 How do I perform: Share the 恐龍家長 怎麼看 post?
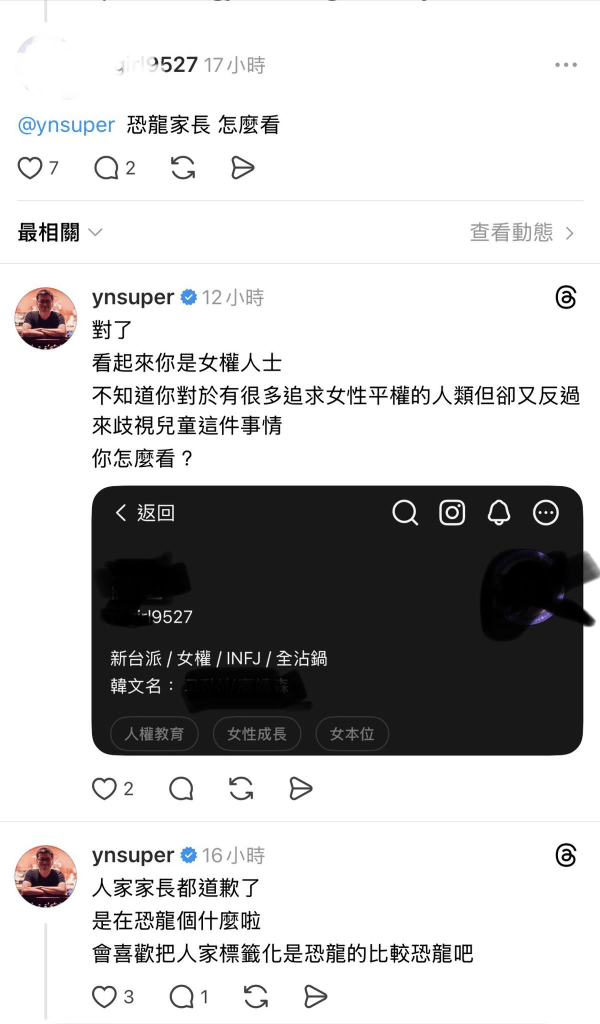click(x=242, y=168)
